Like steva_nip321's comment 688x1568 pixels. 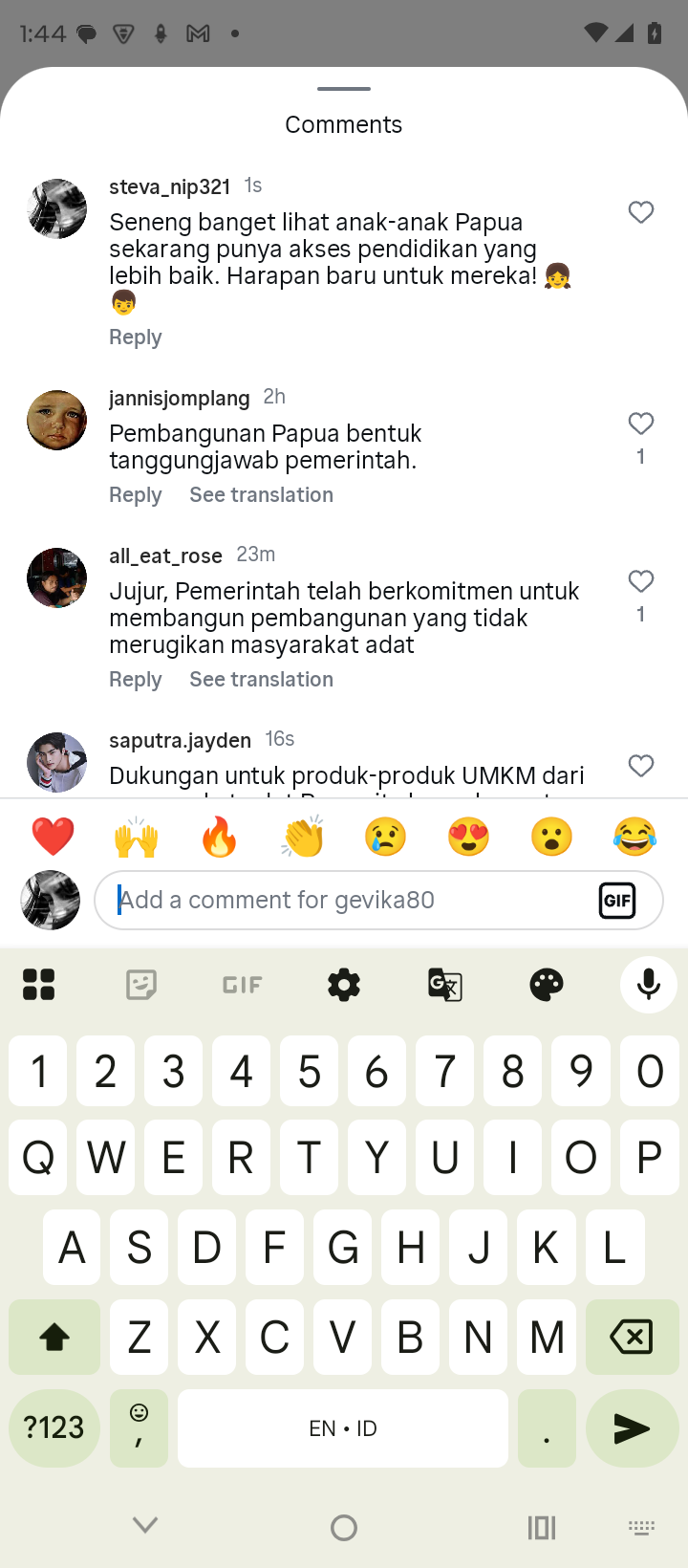point(641,212)
